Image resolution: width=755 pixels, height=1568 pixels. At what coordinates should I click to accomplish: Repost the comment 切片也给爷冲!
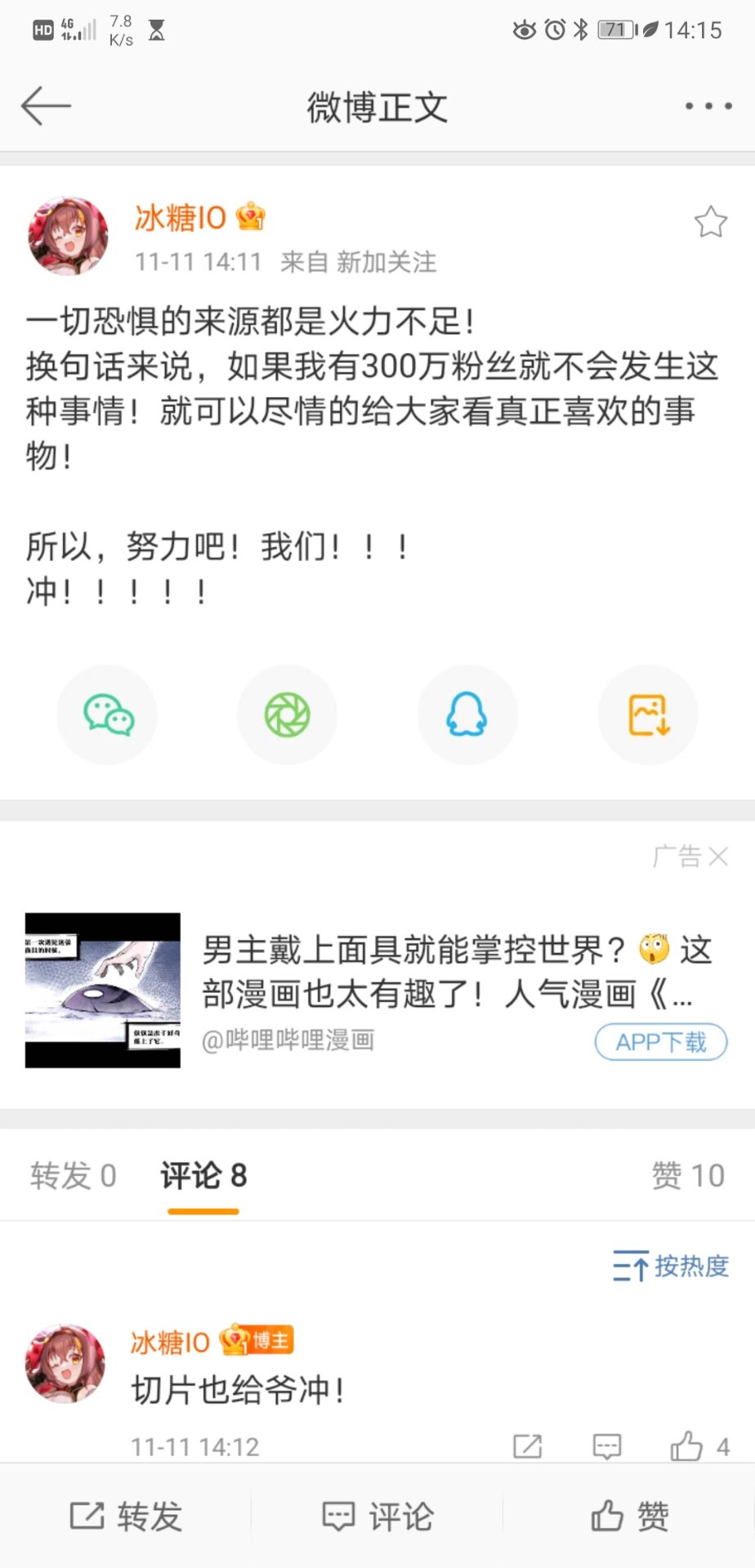(x=527, y=1446)
